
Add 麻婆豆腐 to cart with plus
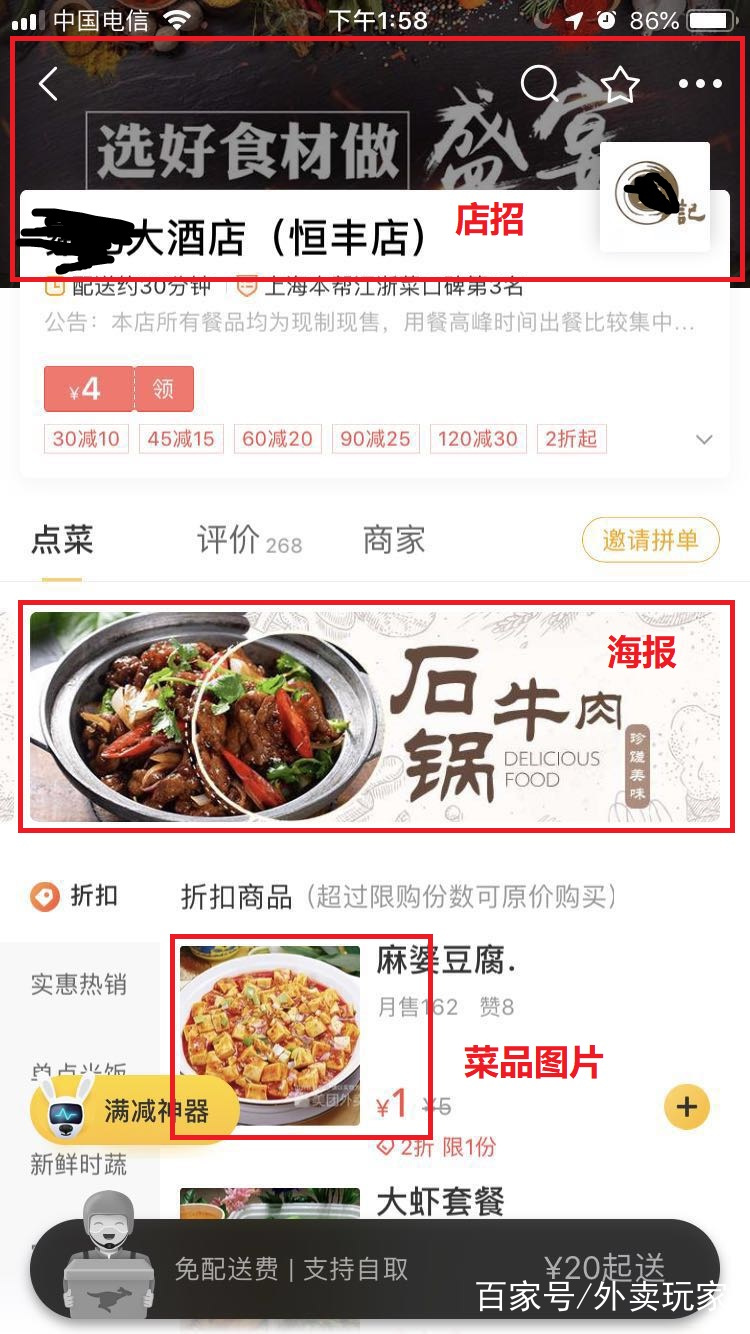tap(687, 1107)
